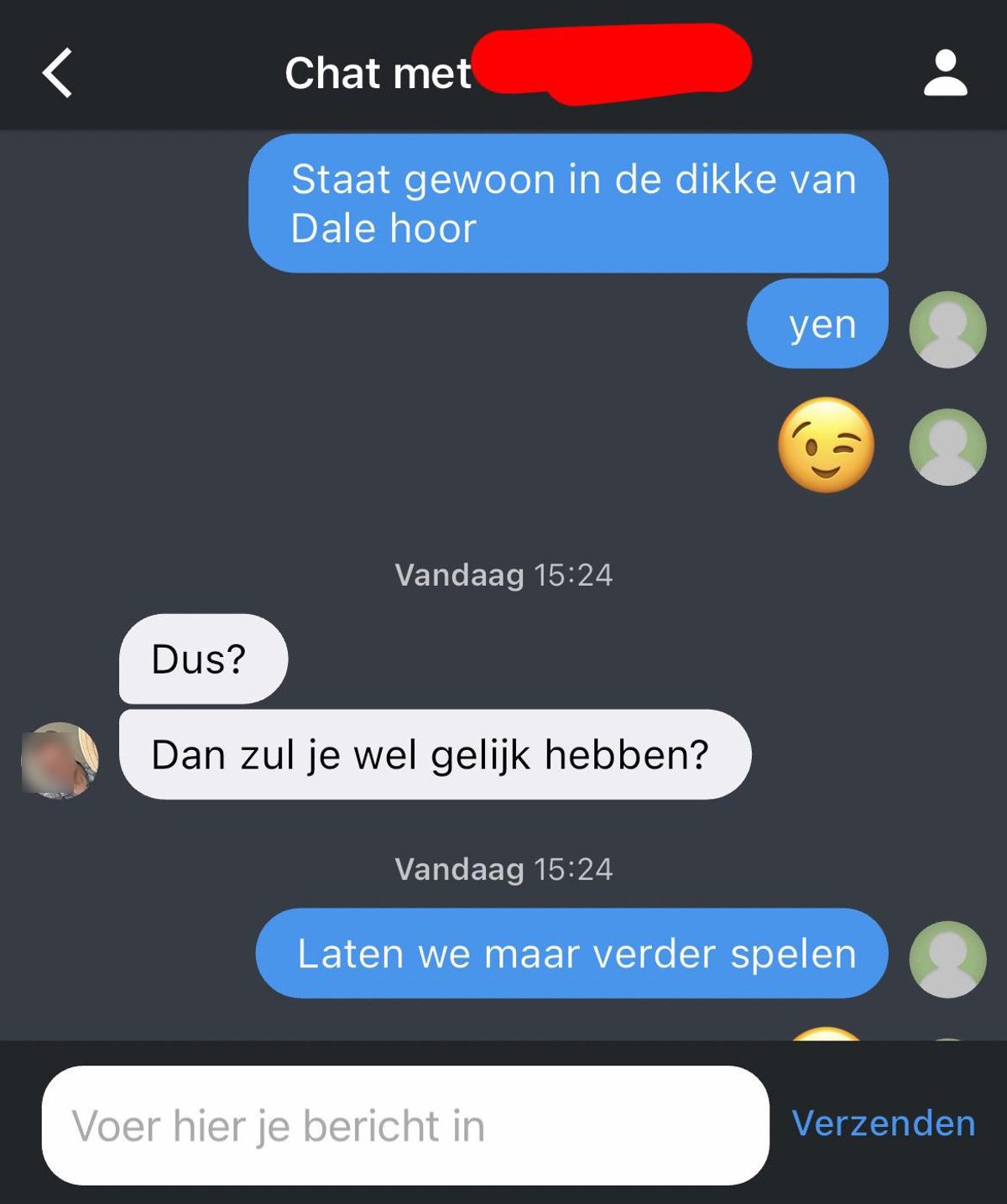
Task: Open the avatar beside 'Dan zul je wel gelijk hebben?'
Action: [x=60, y=760]
